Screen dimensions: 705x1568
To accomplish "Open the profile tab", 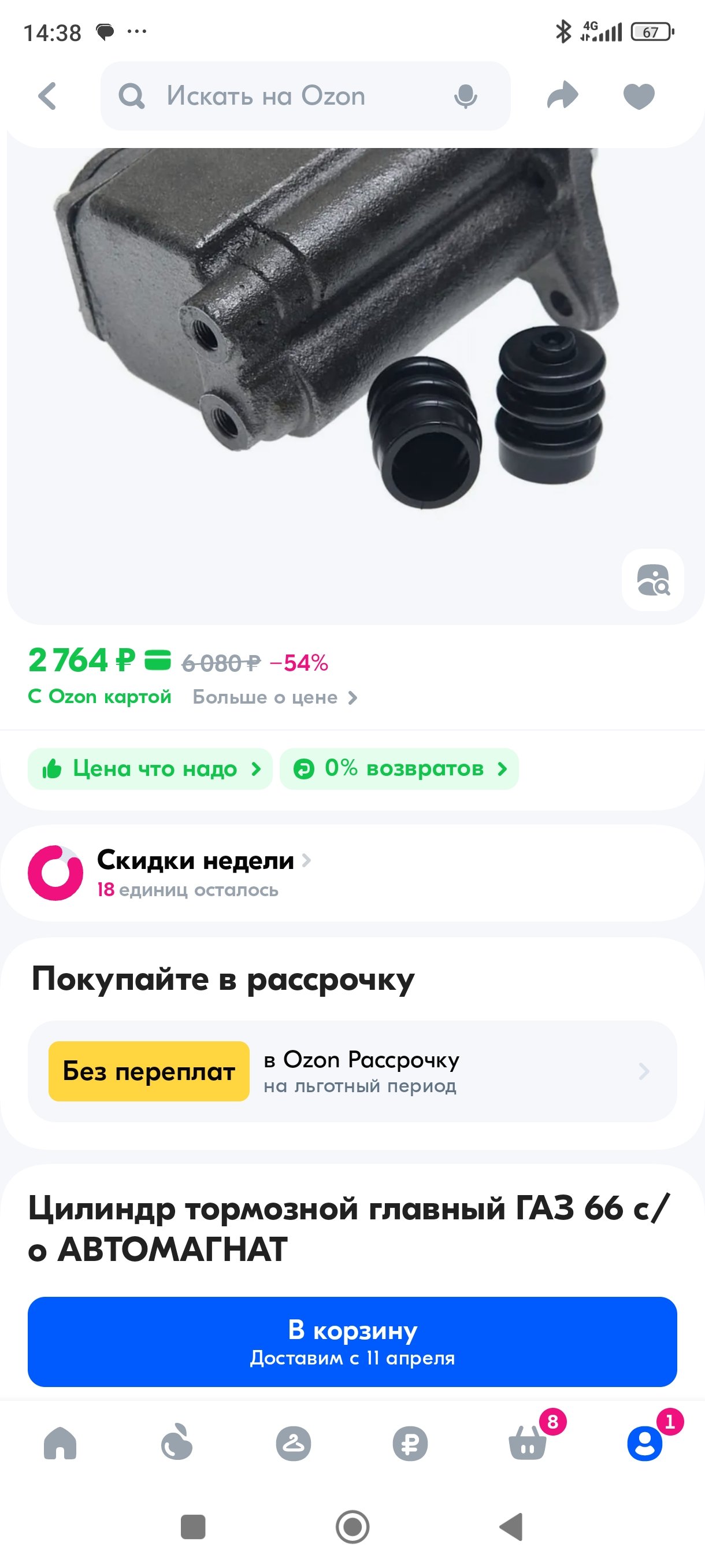I will click(x=645, y=1443).
